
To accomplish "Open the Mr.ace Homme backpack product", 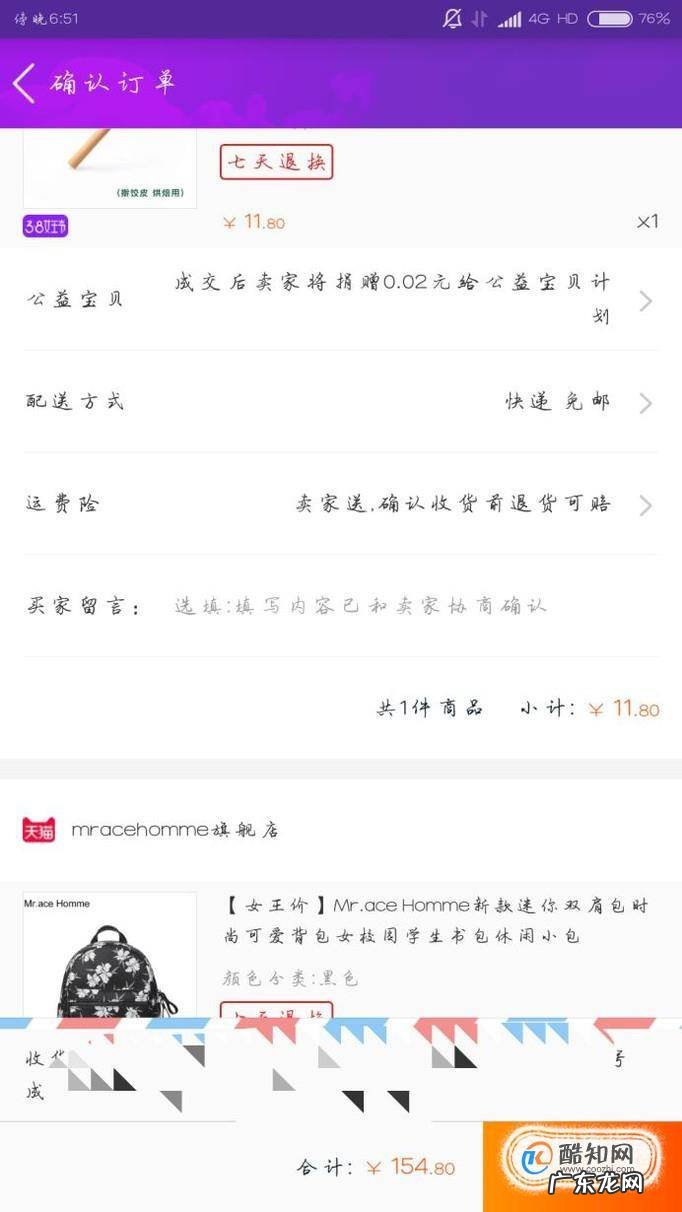I will pyautogui.click(x=435, y=920).
